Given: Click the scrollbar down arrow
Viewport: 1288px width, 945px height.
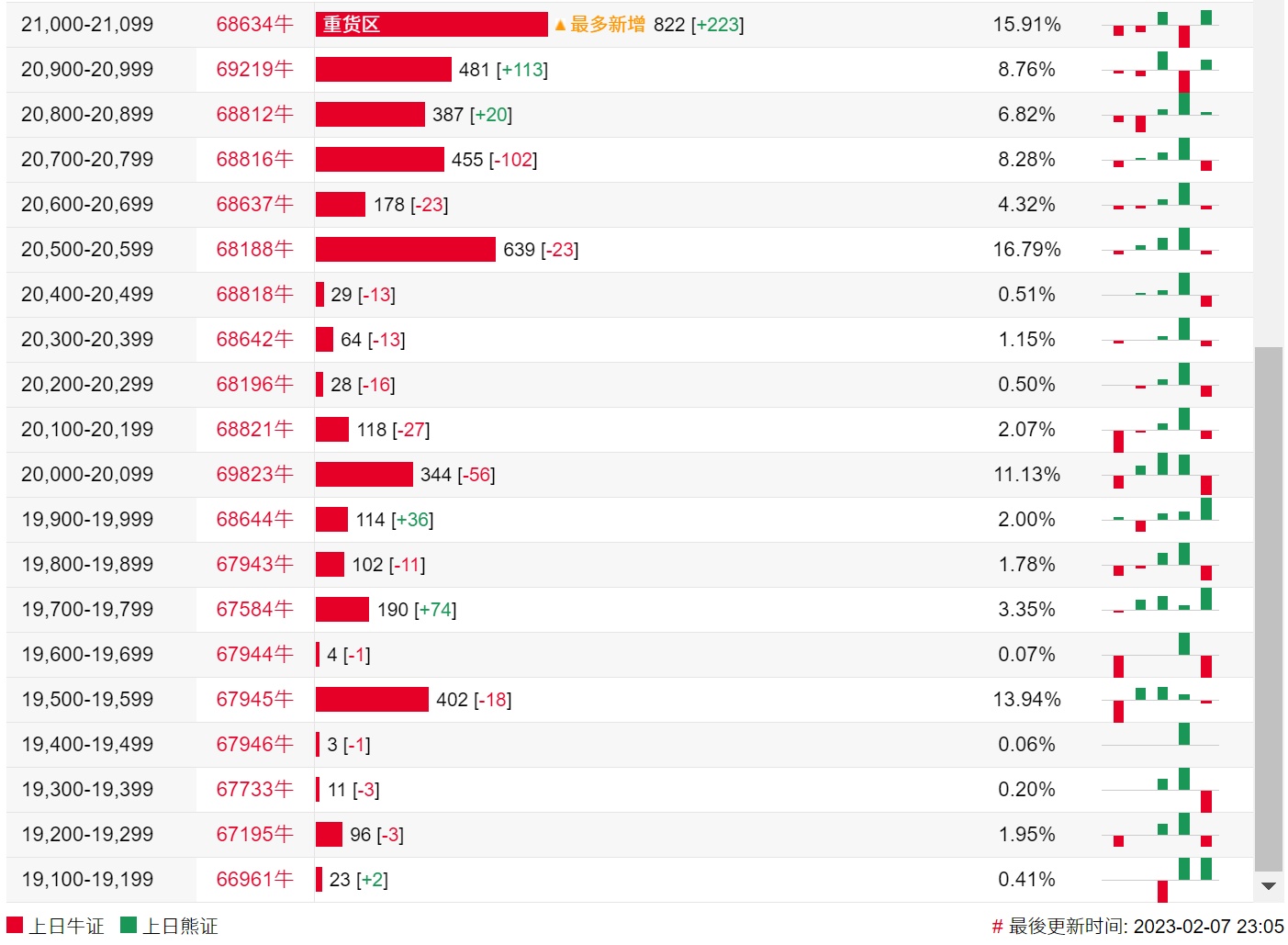Looking at the screenshot, I should pyautogui.click(x=1269, y=886).
